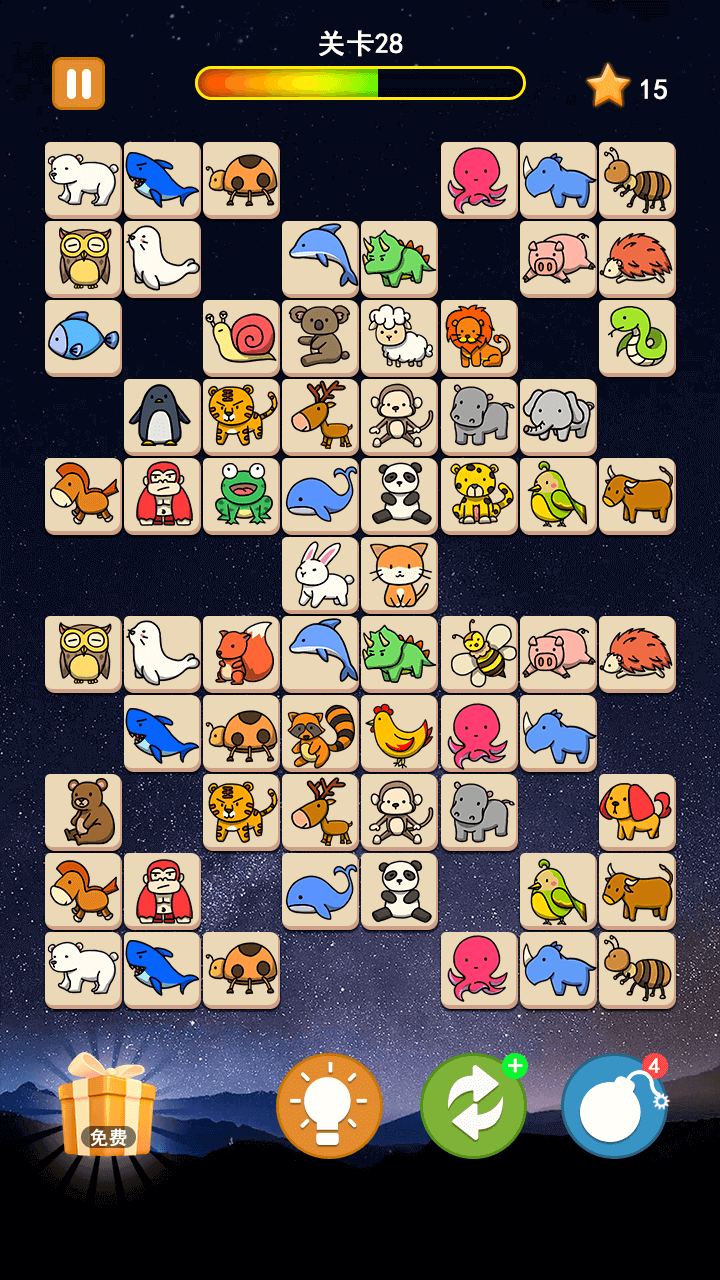The width and height of the screenshot is (720, 1280).
Task: Select the snail tile
Action: click(x=241, y=337)
